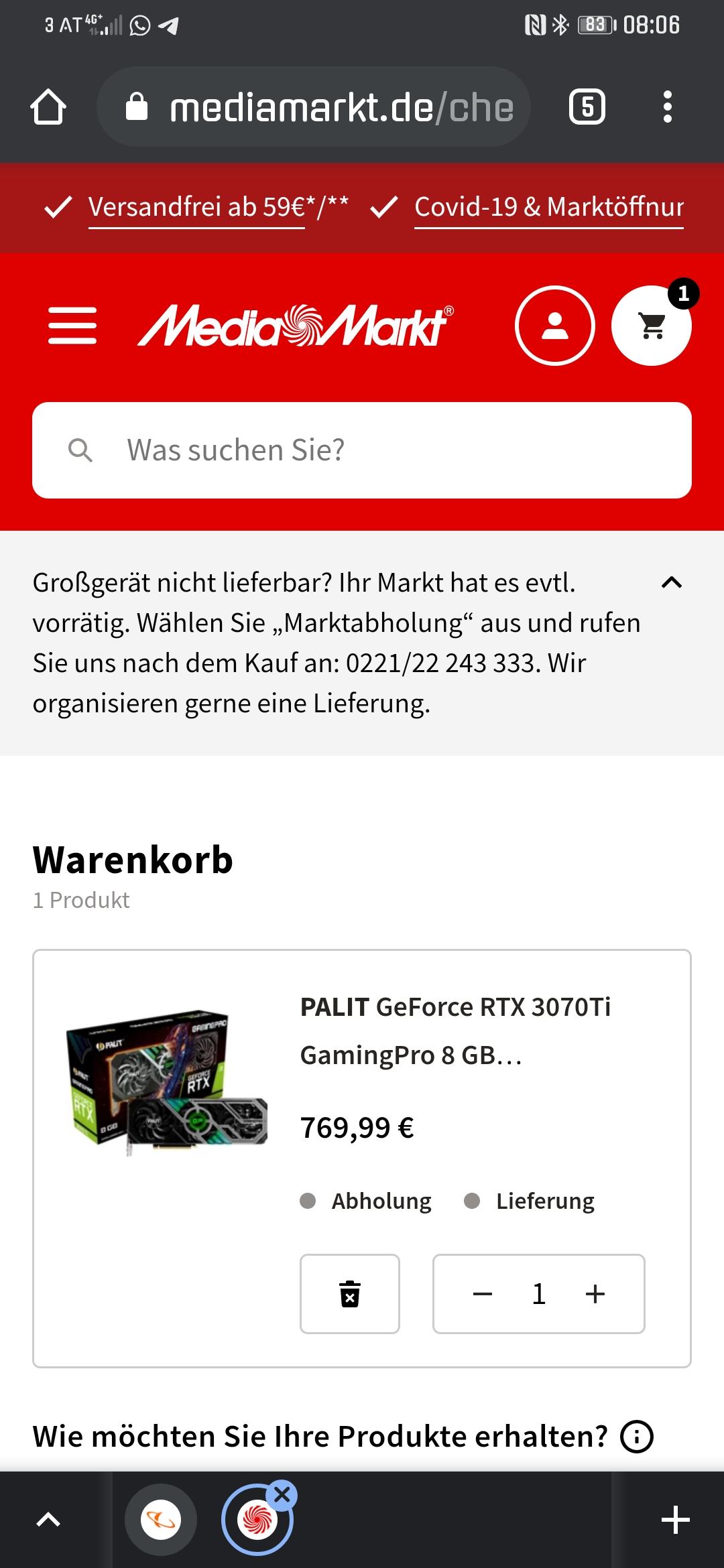Open the tab switcher showing 5 tabs

[587, 107]
